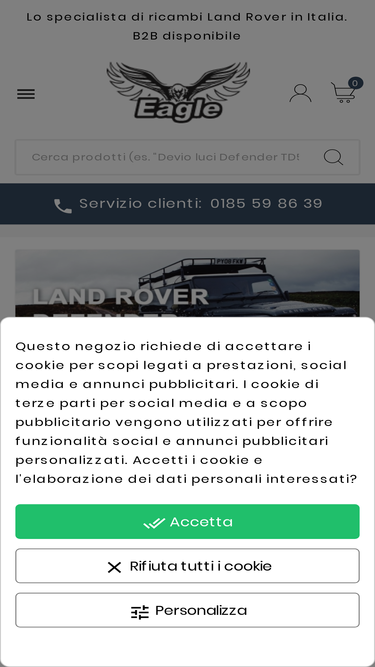
Task: Open the hamburger menu
Action: pyautogui.click(x=26, y=94)
